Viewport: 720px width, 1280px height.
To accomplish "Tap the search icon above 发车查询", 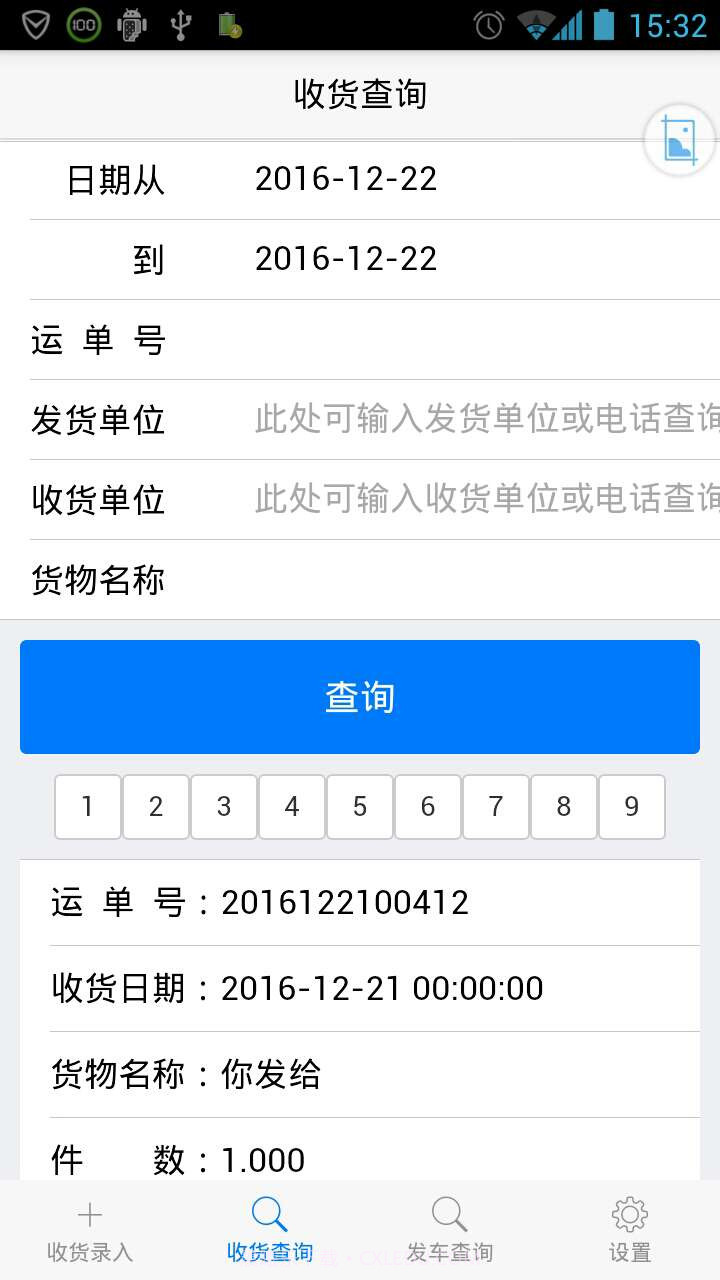I will [x=449, y=1213].
